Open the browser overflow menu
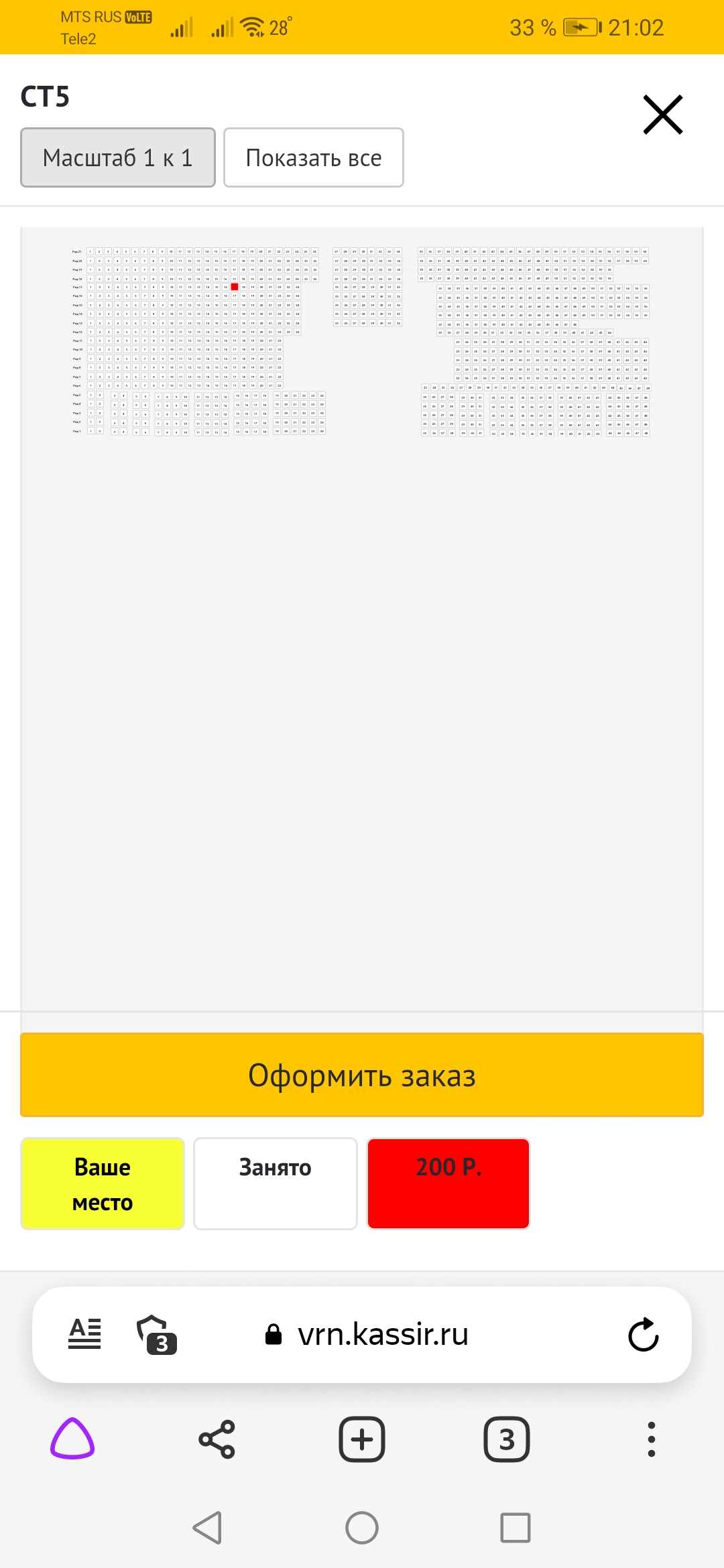 [x=651, y=1439]
